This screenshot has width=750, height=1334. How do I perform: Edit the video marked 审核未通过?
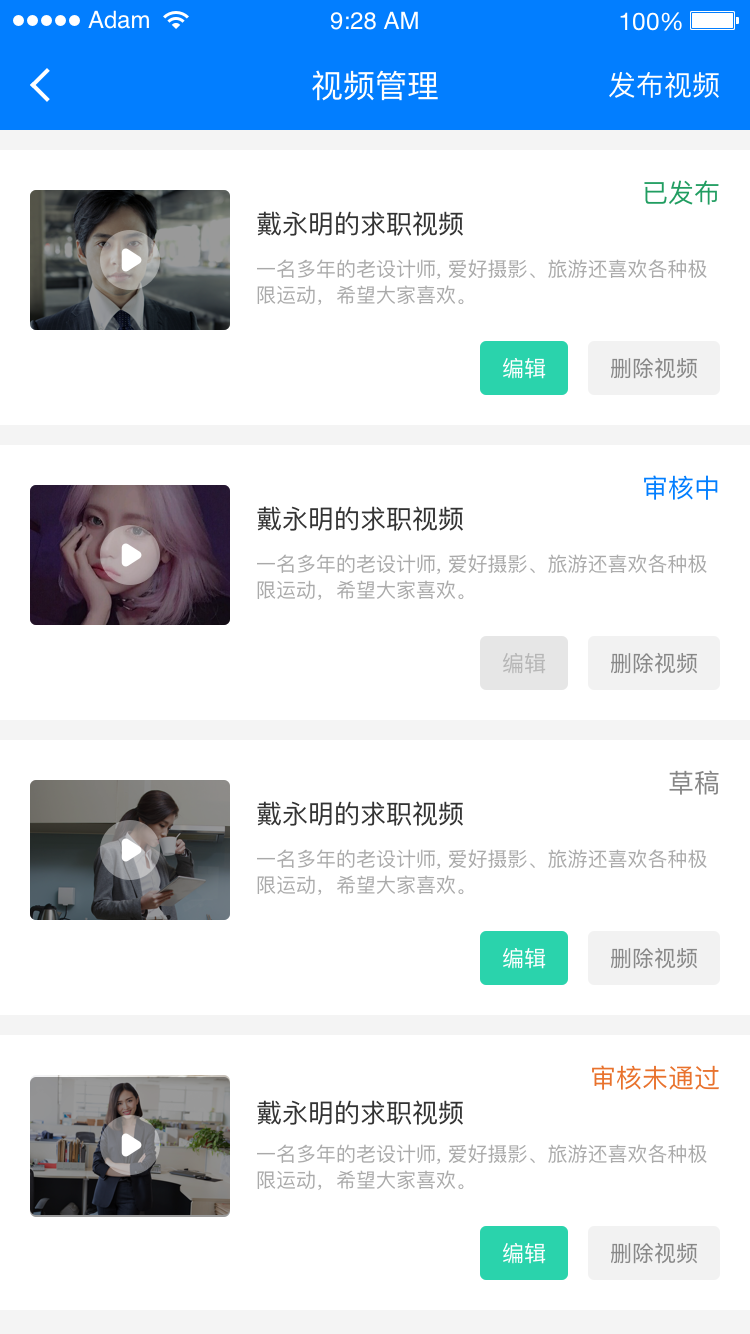click(524, 1253)
